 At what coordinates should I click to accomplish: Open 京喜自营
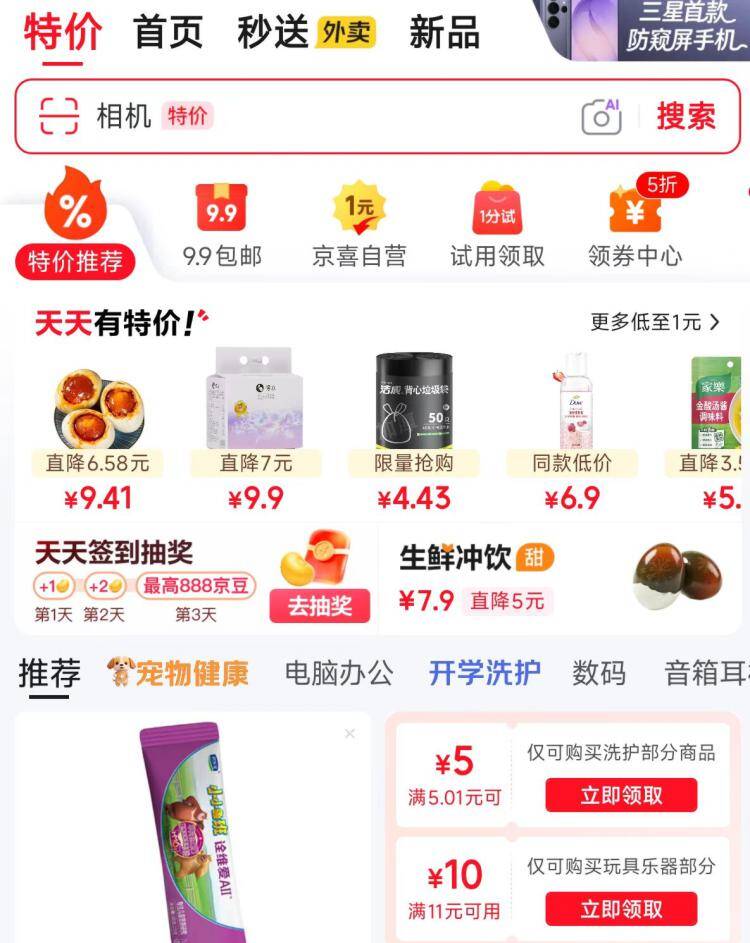point(359,227)
